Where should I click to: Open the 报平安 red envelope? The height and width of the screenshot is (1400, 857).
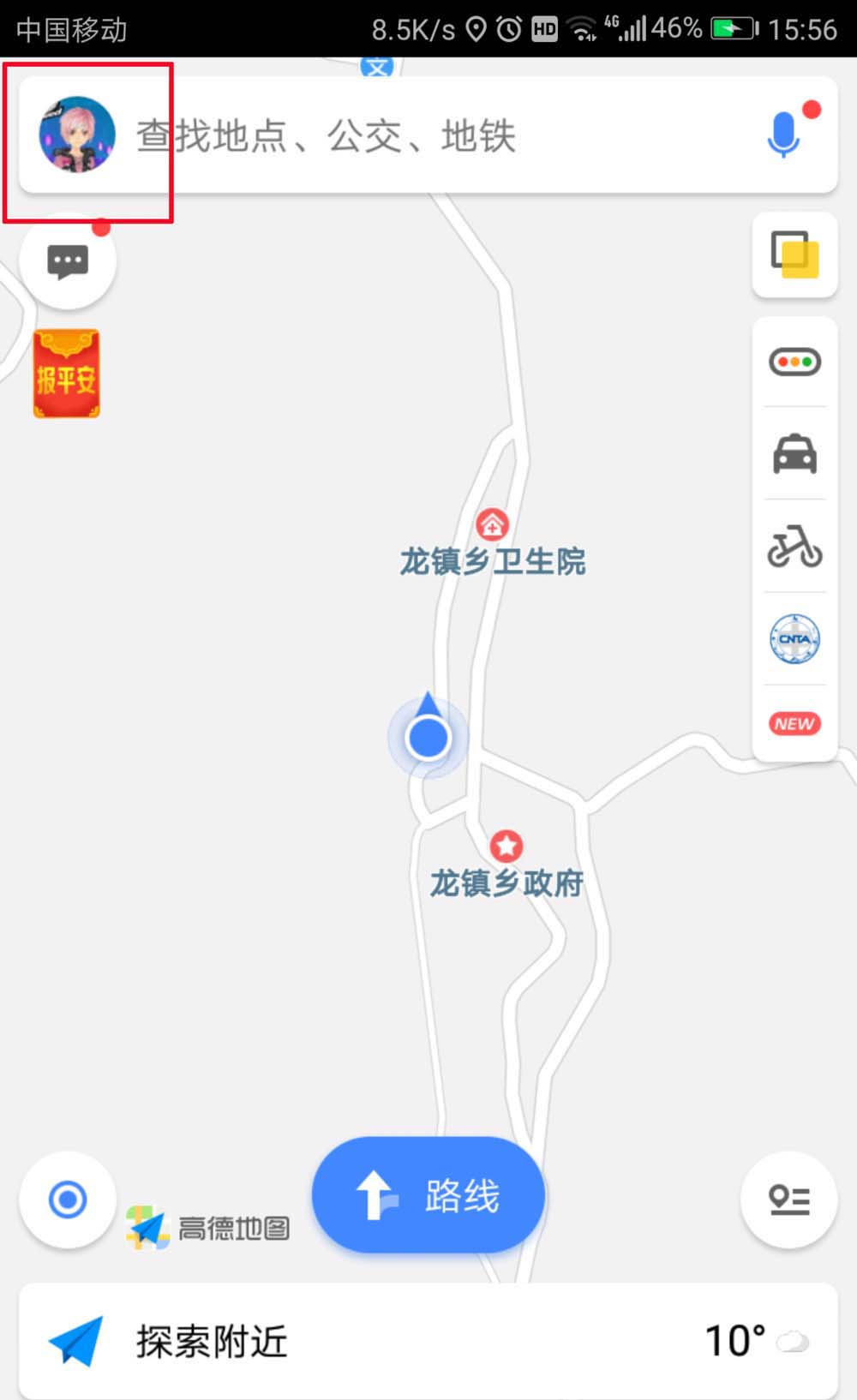coord(67,374)
